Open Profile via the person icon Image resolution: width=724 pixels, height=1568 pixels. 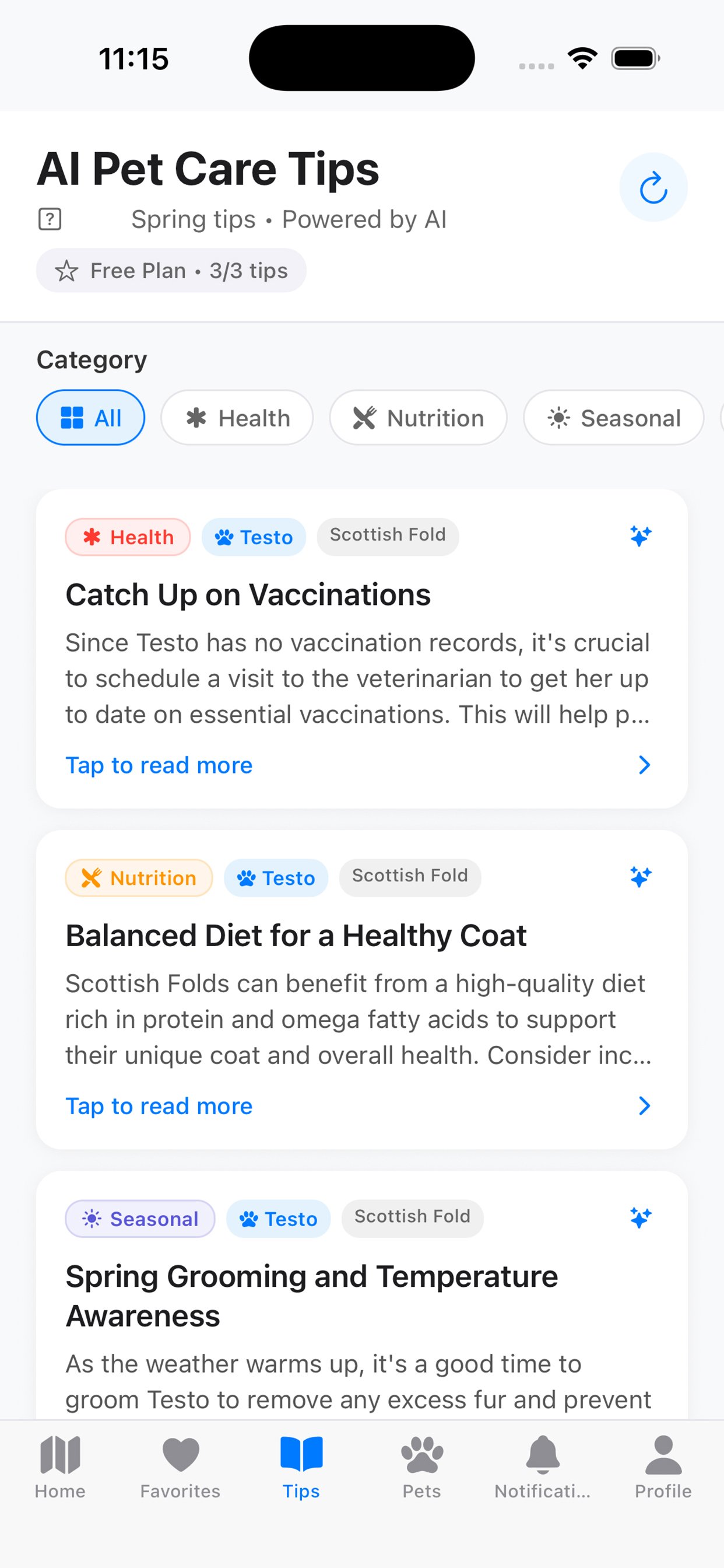pyautogui.click(x=663, y=1461)
